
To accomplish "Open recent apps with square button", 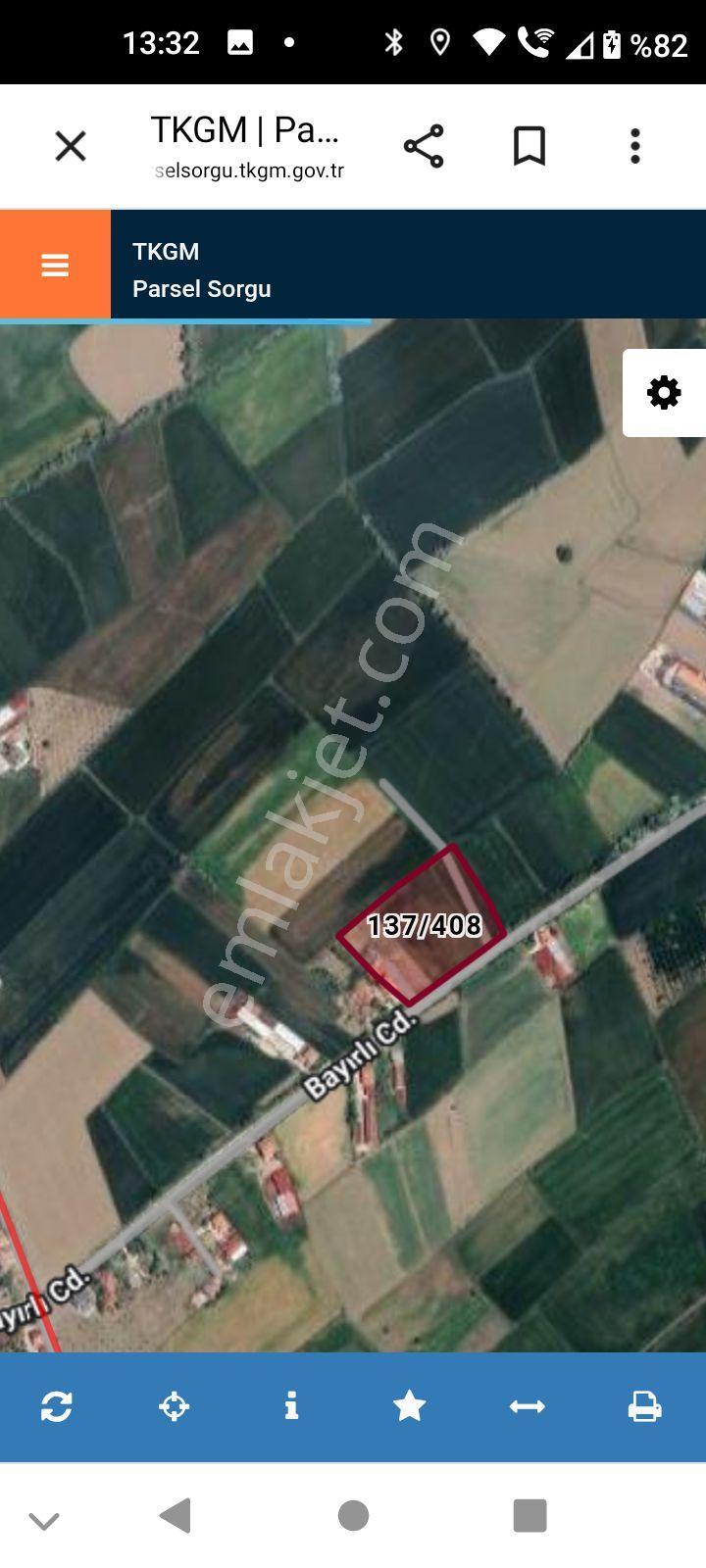I will pyautogui.click(x=529, y=1516).
